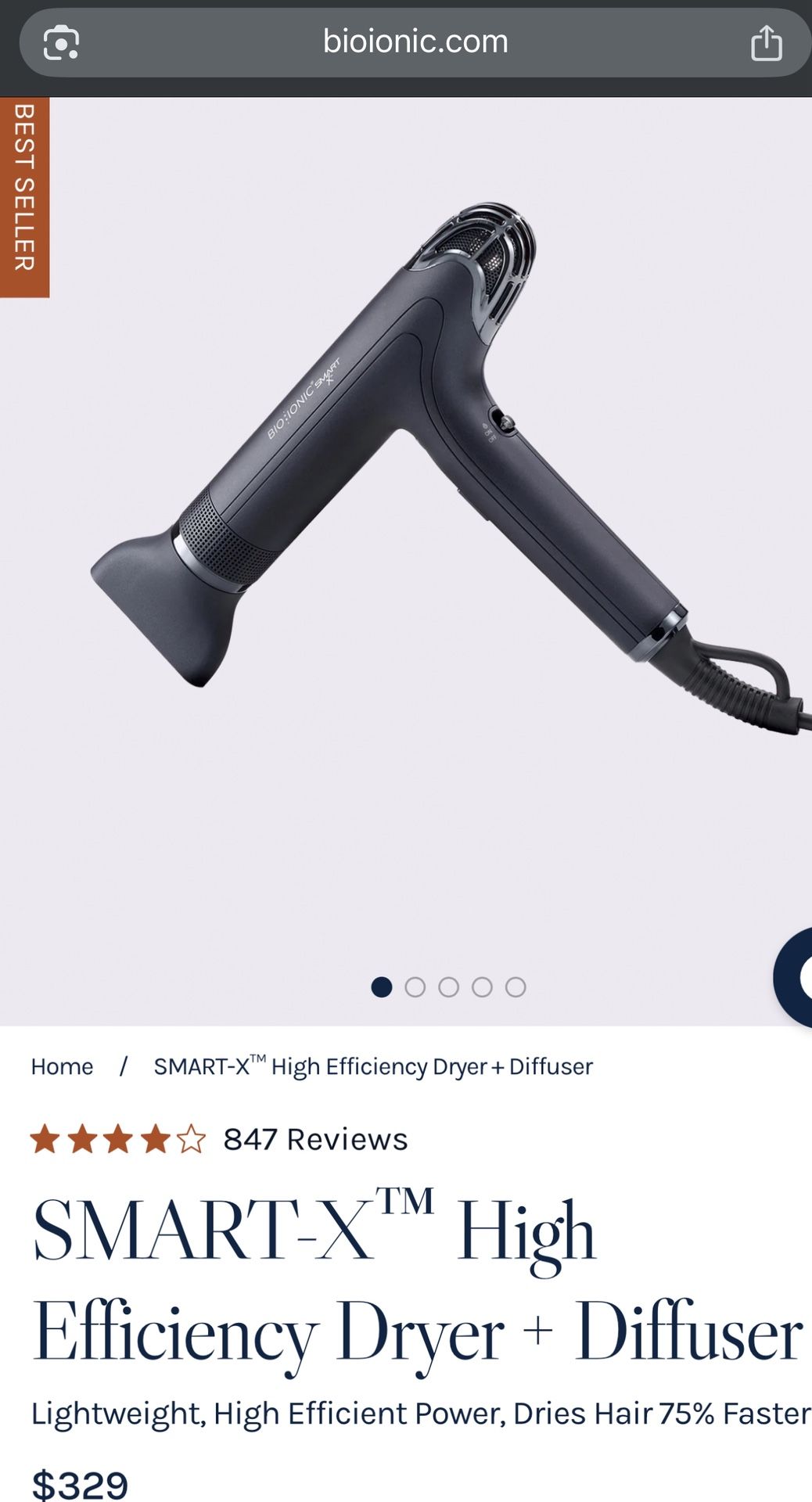Tap the active first carousel dot

[x=383, y=987]
